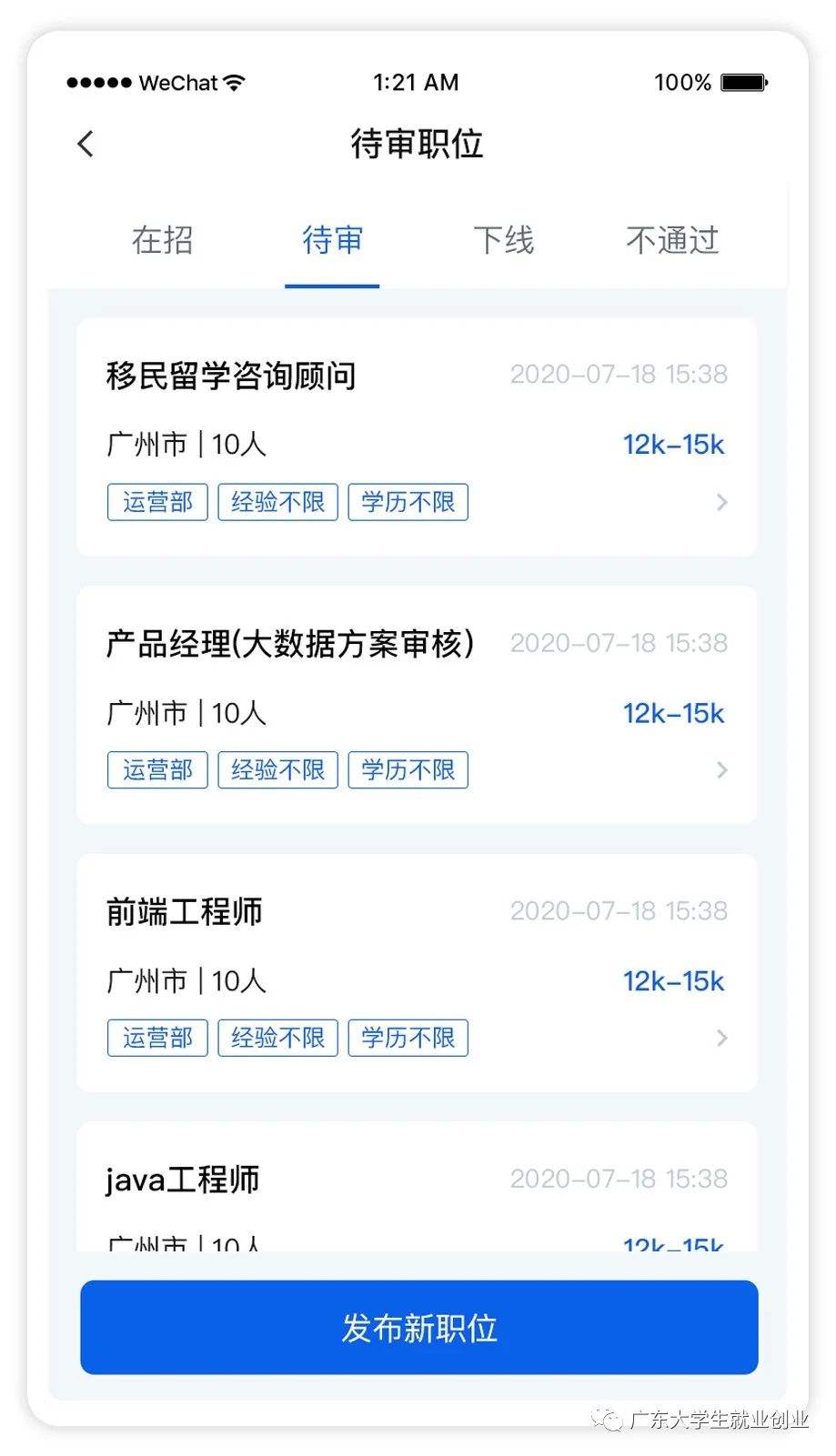Screen dimensions: 836x1456
Task: Click the 1:21 AM time in status bar
Action: tap(416, 82)
